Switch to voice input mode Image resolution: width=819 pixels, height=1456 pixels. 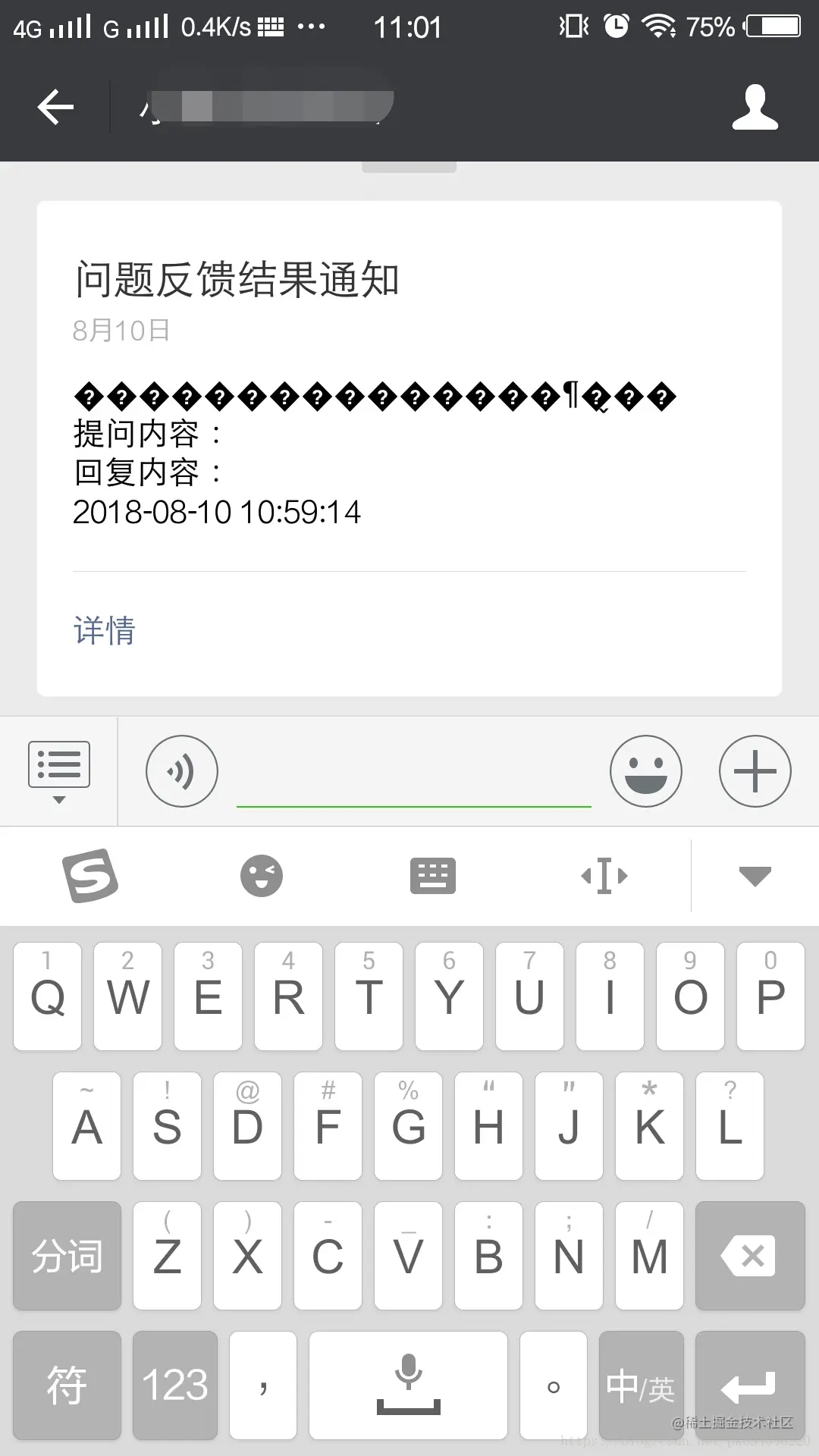coord(182,771)
